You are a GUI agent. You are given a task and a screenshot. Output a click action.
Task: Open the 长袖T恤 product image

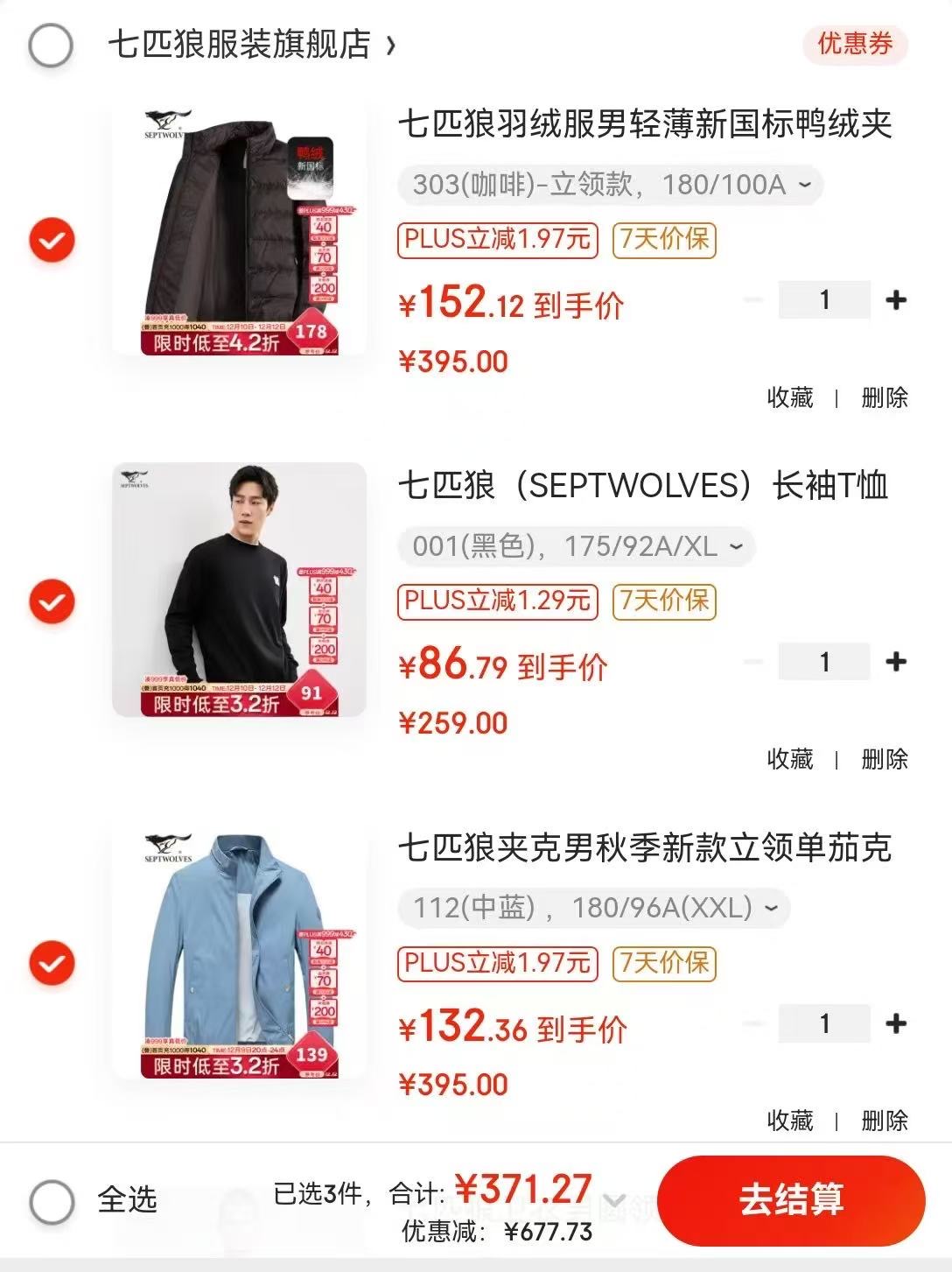click(x=240, y=591)
